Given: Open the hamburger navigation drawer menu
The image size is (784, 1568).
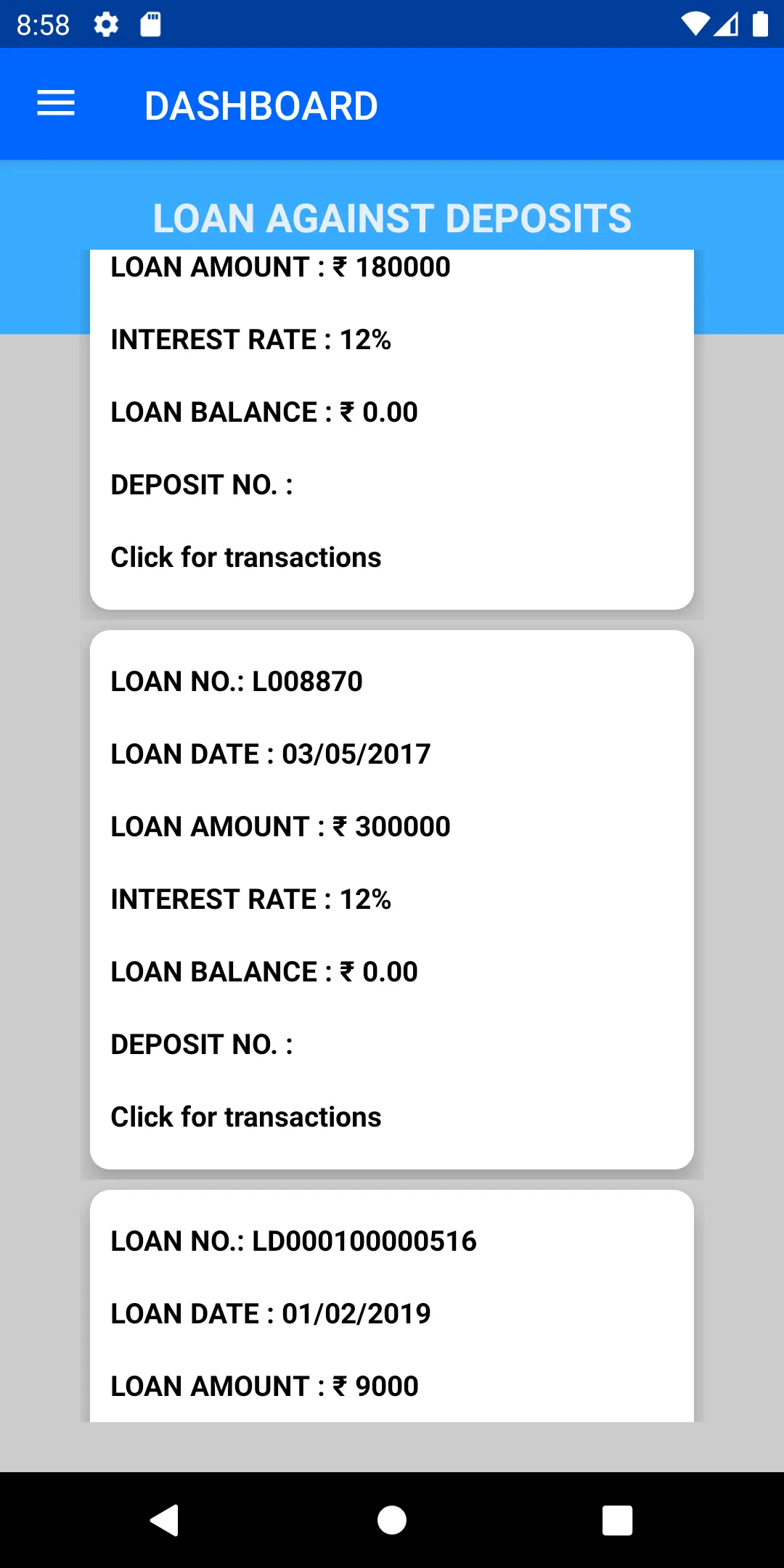Looking at the screenshot, I should pos(56,104).
